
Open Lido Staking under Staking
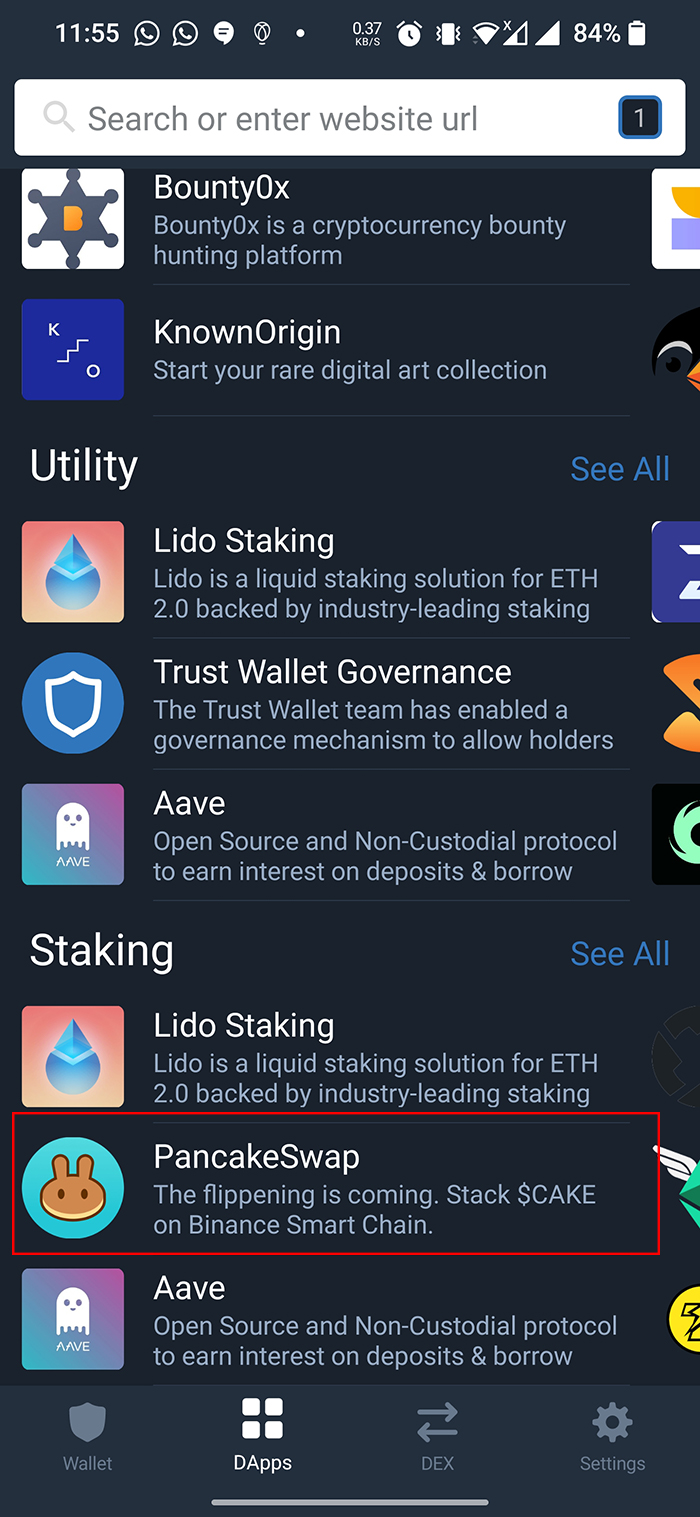coord(325,1058)
